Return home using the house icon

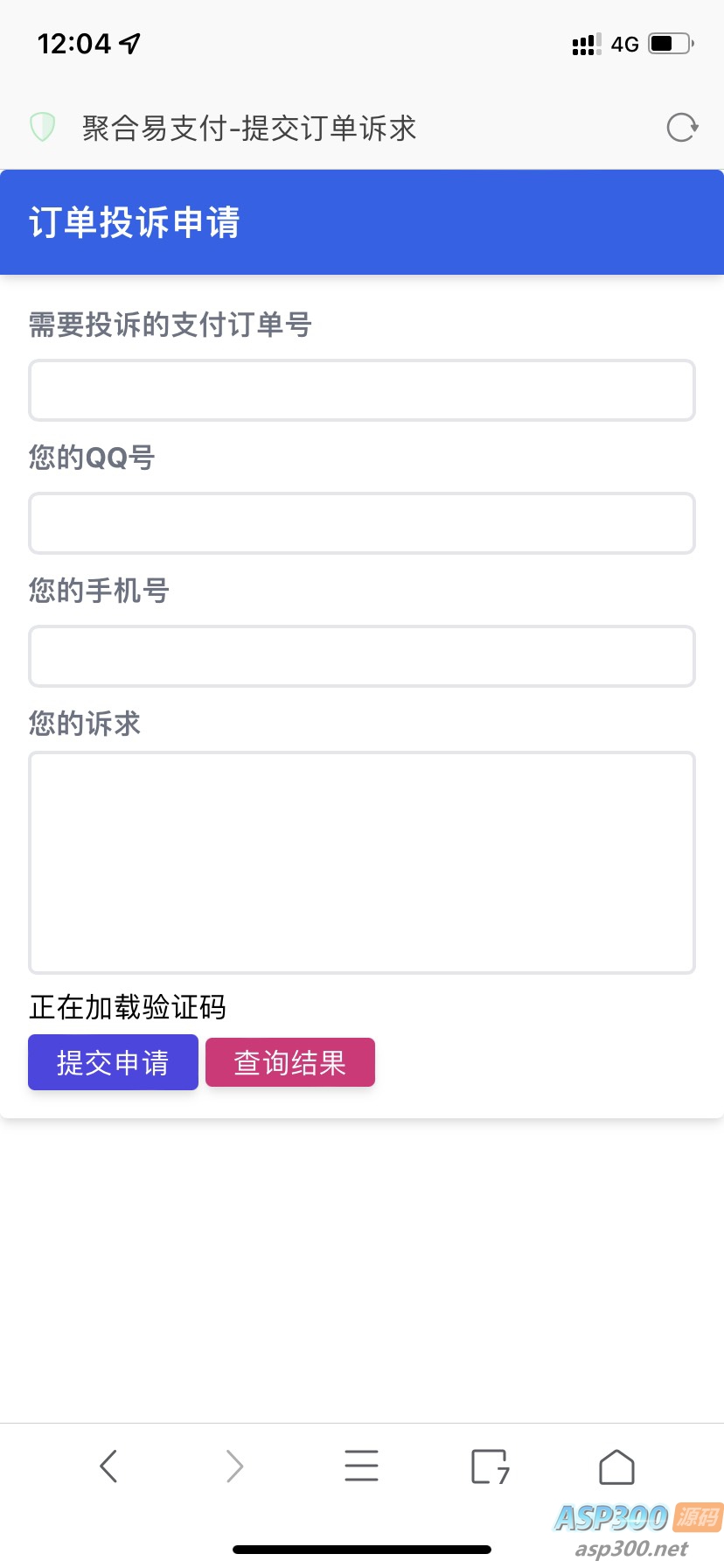[x=616, y=1466]
